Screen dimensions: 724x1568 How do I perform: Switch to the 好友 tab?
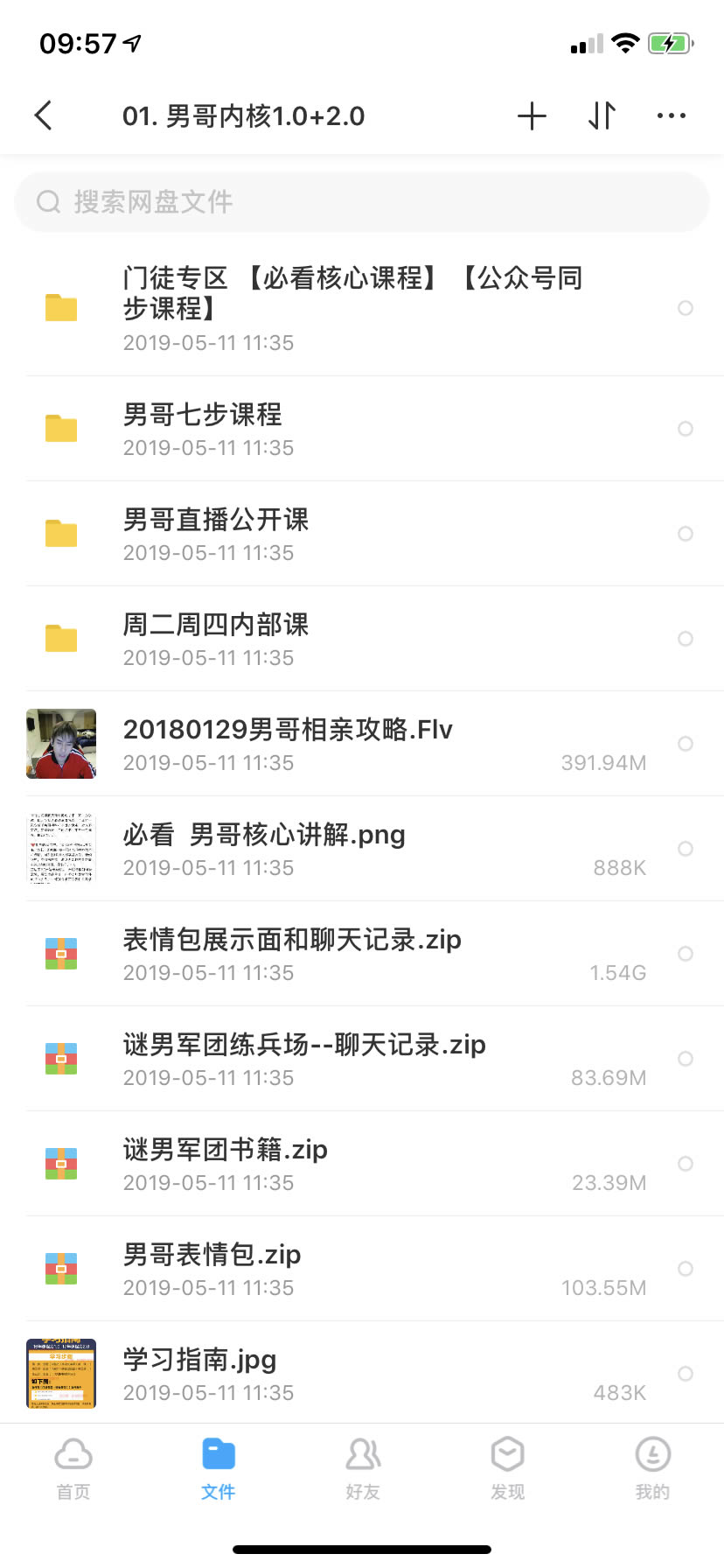(x=363, y=1469)
